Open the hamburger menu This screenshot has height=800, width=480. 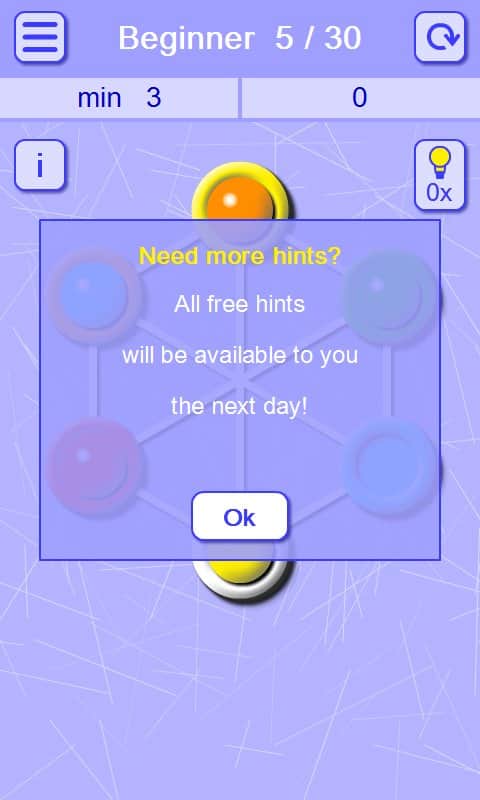pyautogui.click(x=40, y=37)
